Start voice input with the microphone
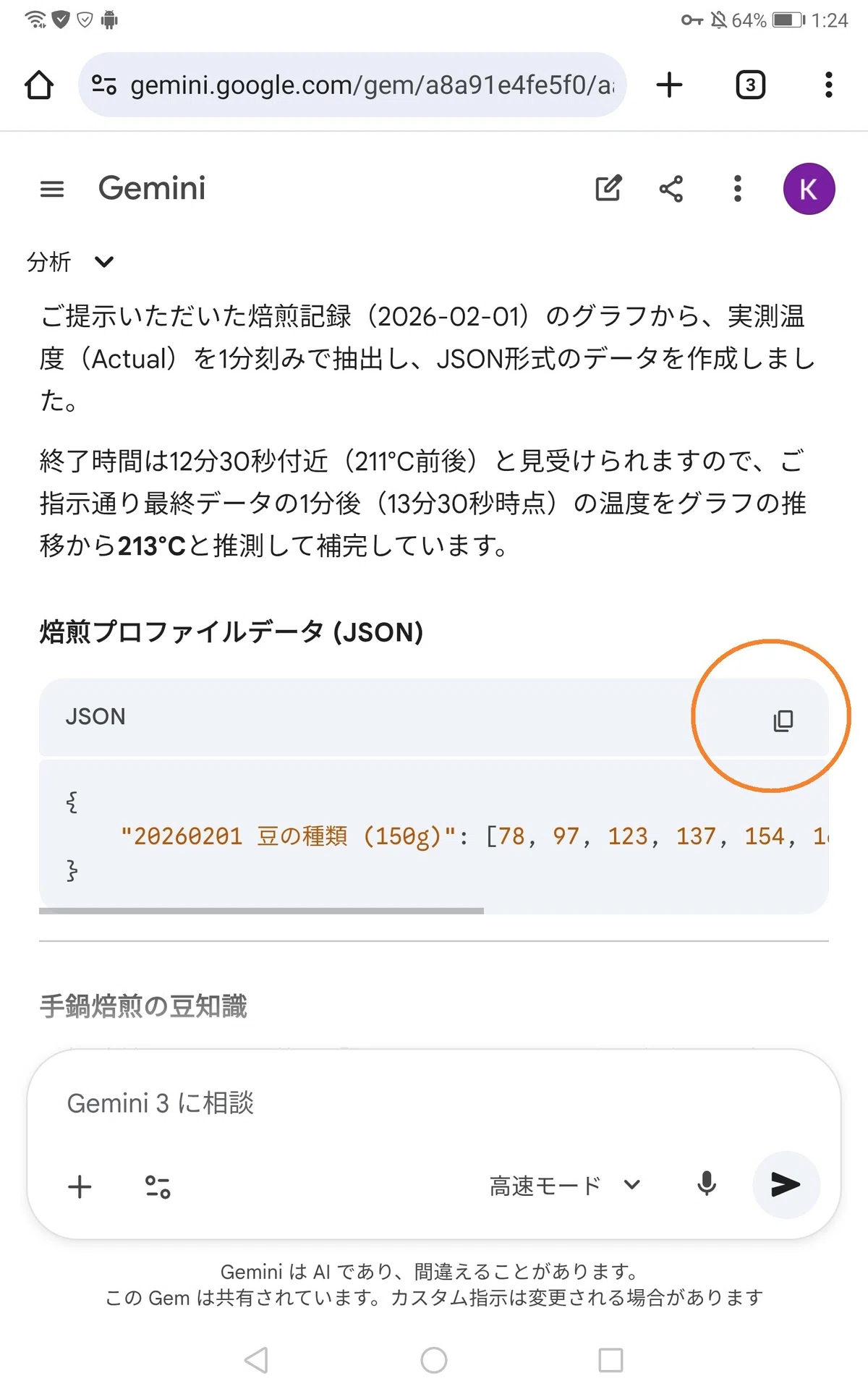The height and width of the screenshot is (1389, 868). coord(707,1184)
